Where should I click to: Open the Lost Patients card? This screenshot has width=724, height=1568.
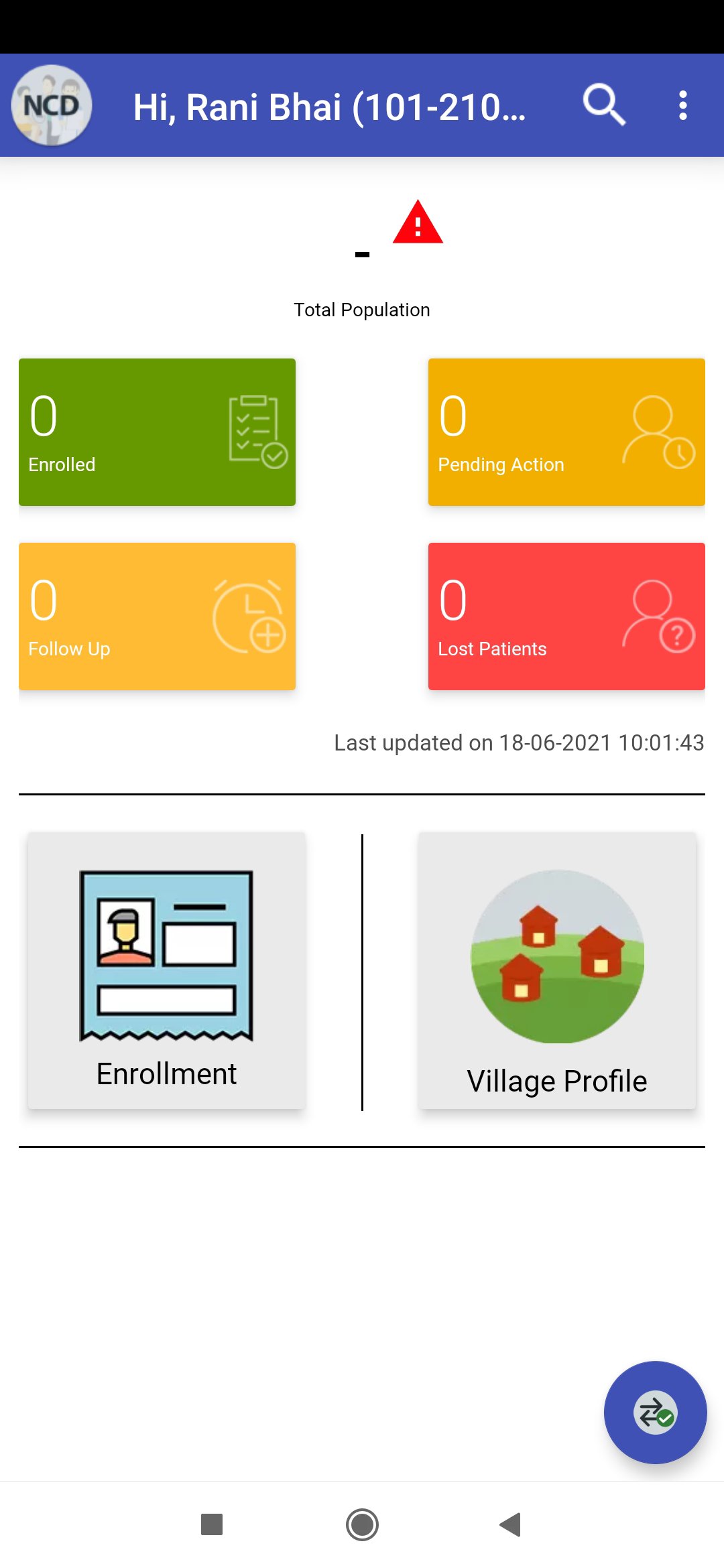click(x=566, y=616)
